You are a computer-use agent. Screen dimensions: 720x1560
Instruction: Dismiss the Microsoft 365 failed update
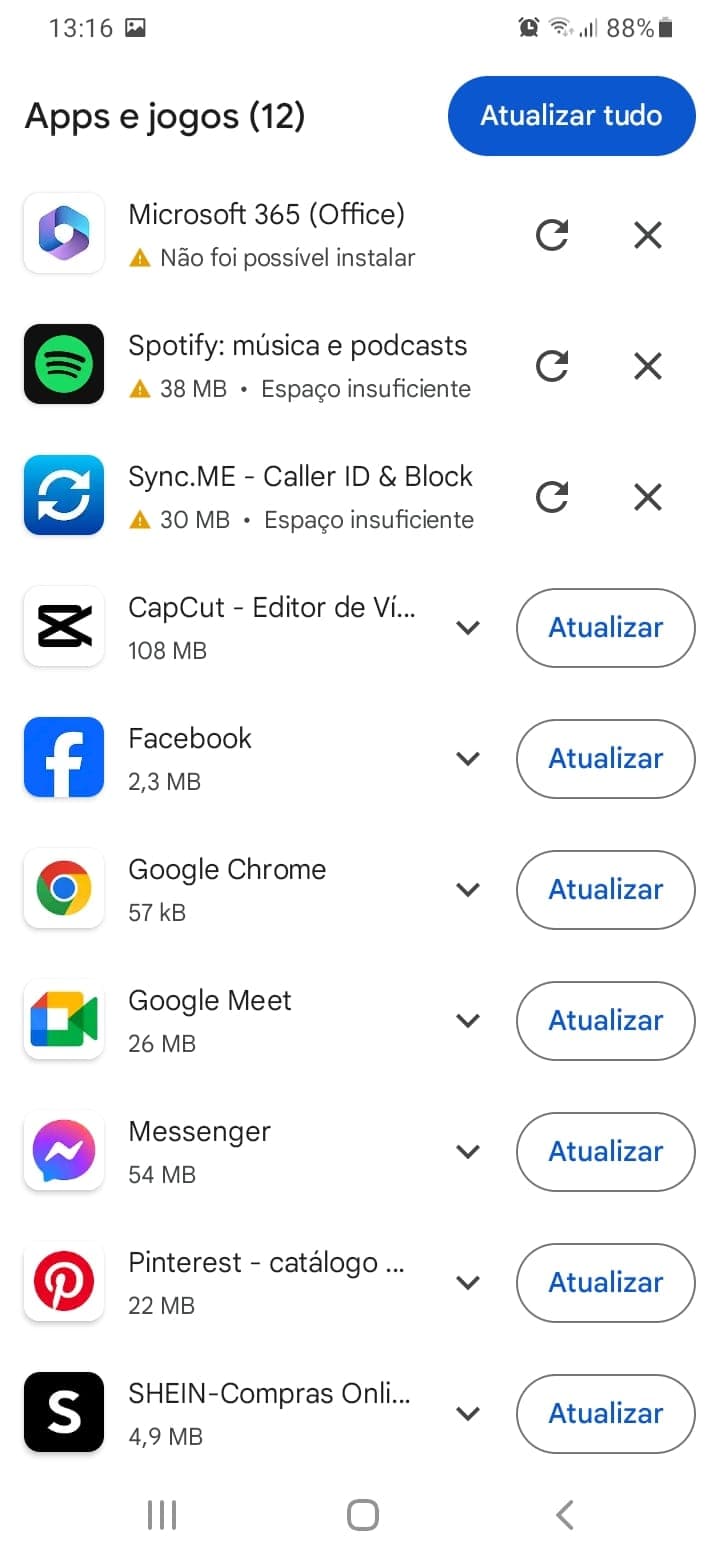coord(648,236)
